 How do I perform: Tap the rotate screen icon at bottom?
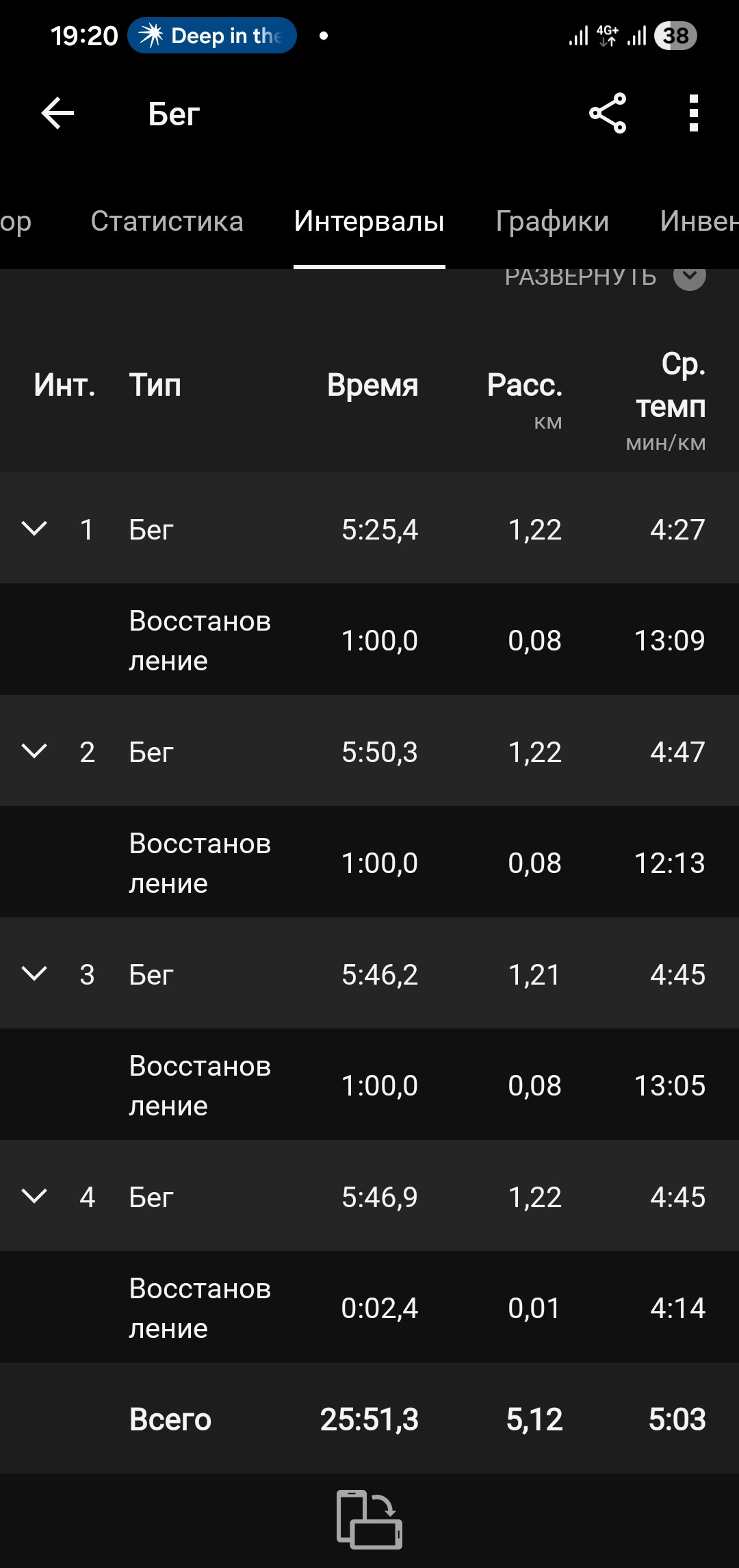(x=369, y=1519)
